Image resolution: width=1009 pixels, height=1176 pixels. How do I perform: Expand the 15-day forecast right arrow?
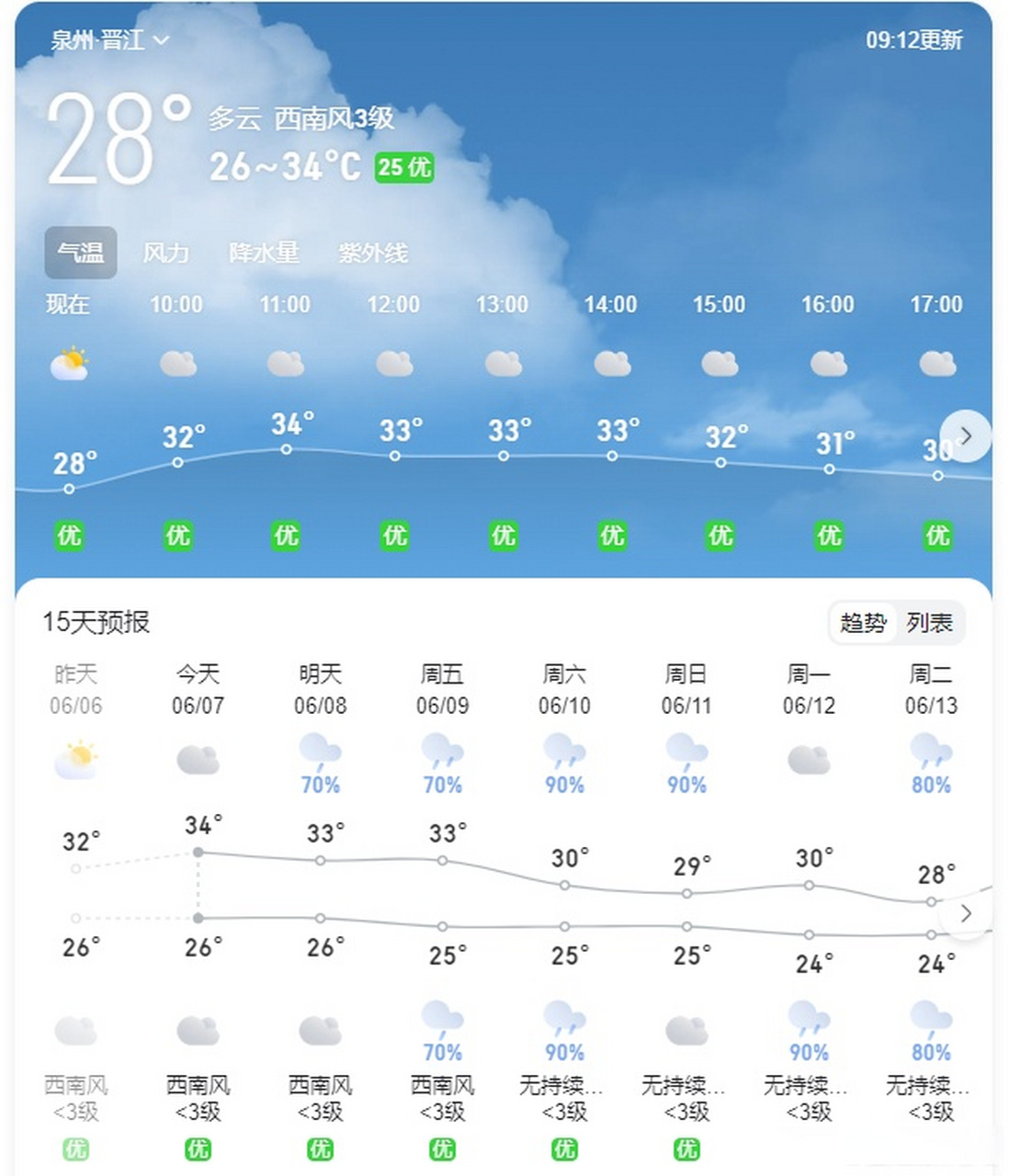click(966, 914)
